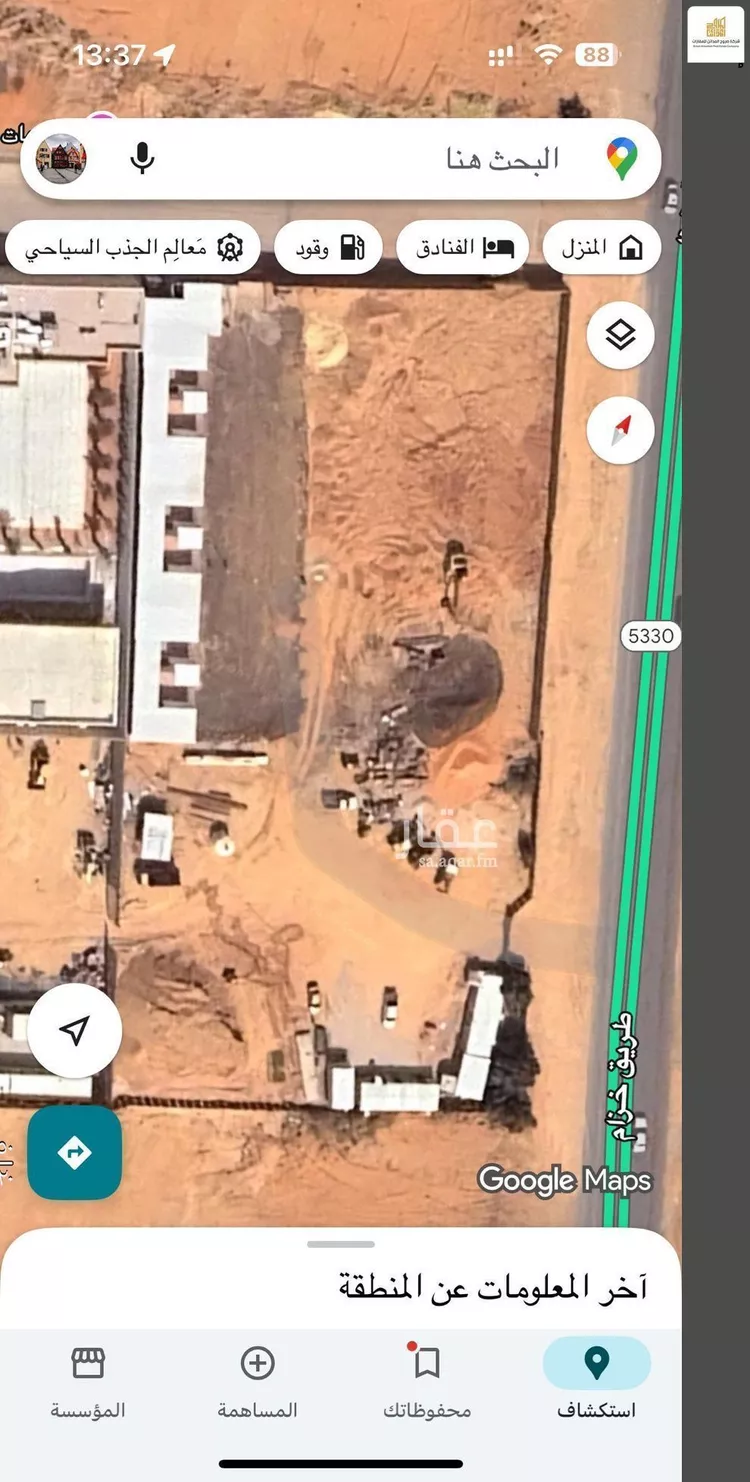Screen dimensions: 750x1482
Task: Select the 'وقود' fuel chip
Action: point(329,248)
